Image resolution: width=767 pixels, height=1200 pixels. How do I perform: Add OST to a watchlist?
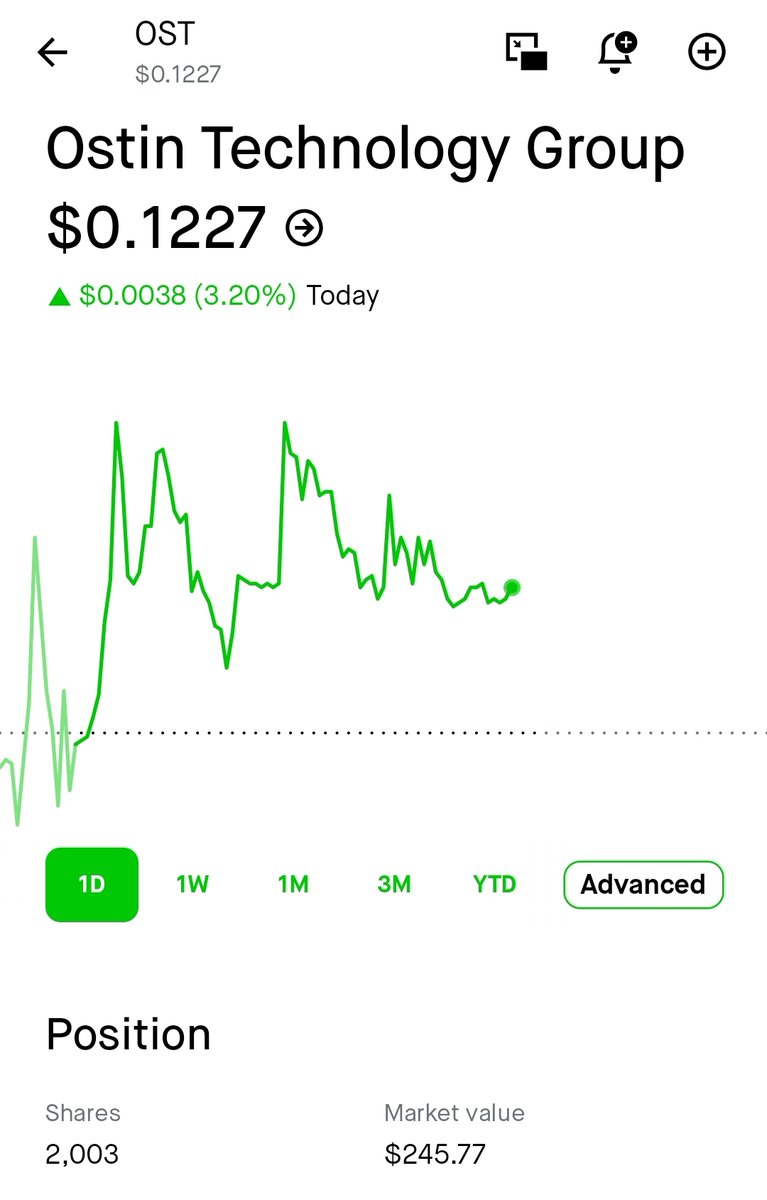(x=707, y=52)
